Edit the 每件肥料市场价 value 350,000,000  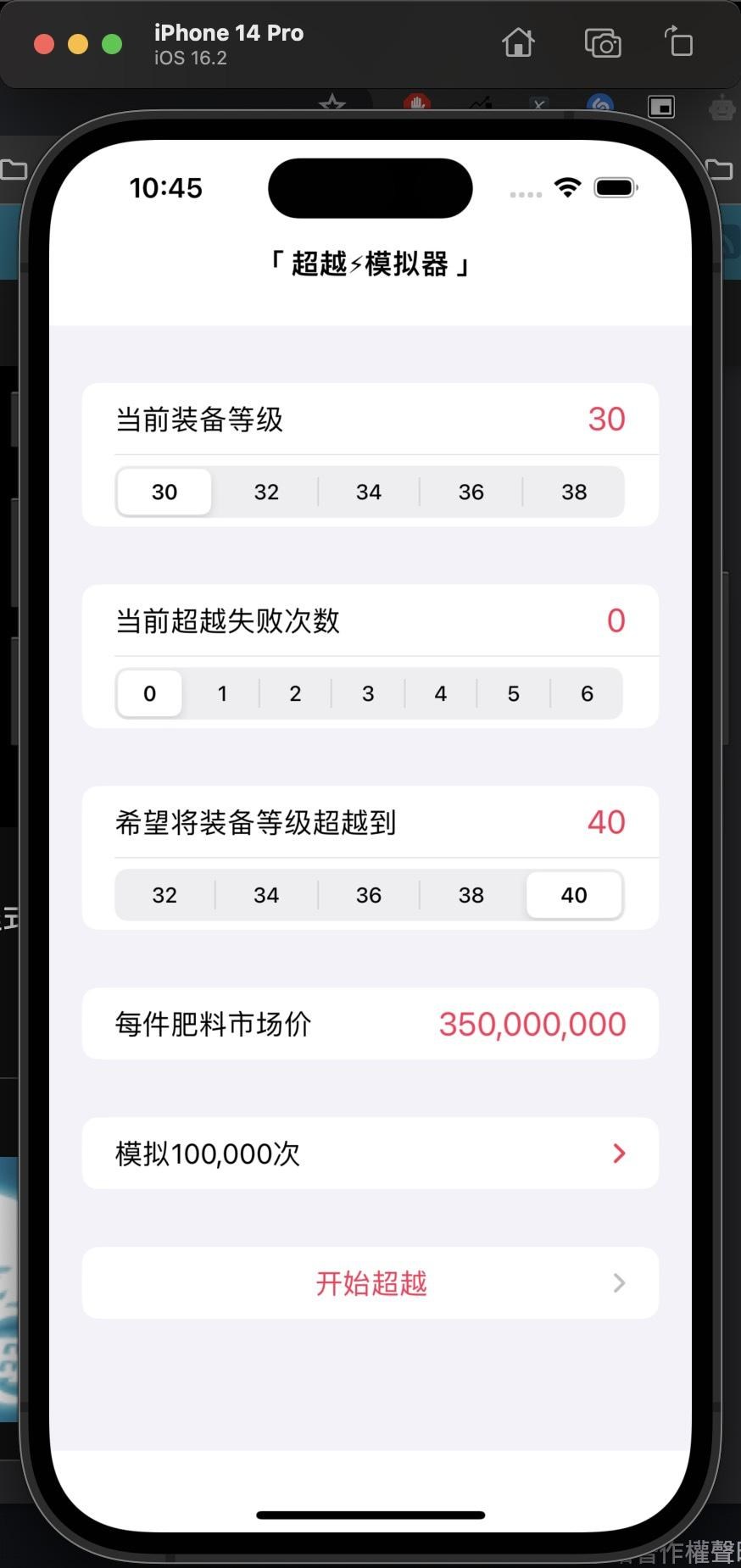[532, 1024]
